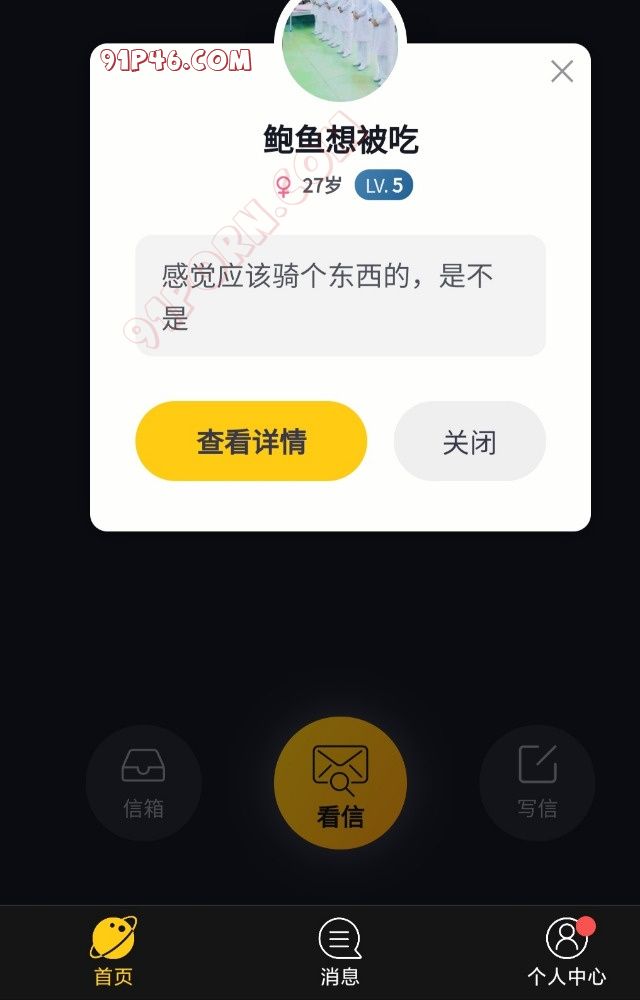Tap the 查看详情 button
Viewport: 640px width, 1000px height.
251,441
